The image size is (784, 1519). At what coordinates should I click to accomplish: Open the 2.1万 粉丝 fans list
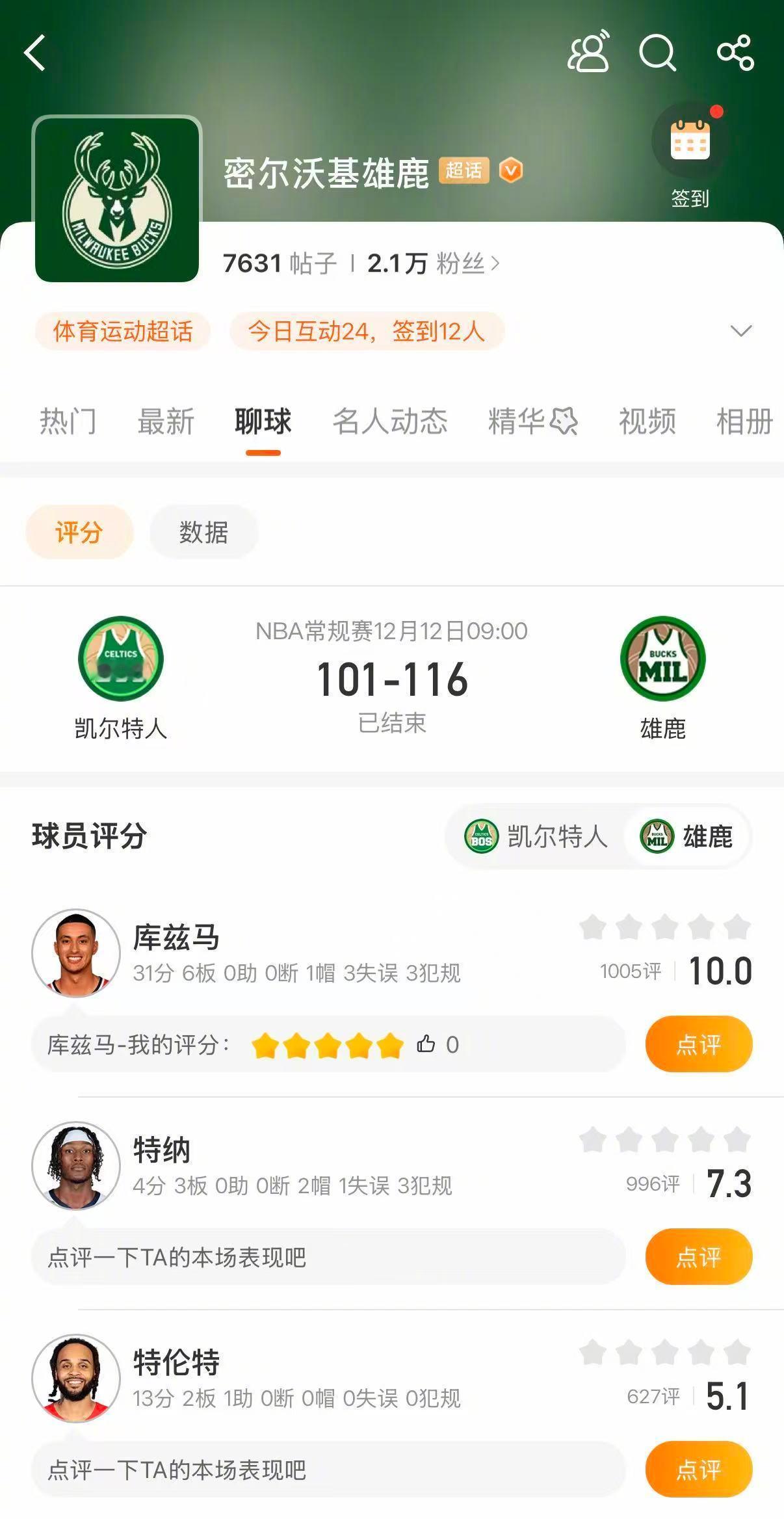coord(429,264)
